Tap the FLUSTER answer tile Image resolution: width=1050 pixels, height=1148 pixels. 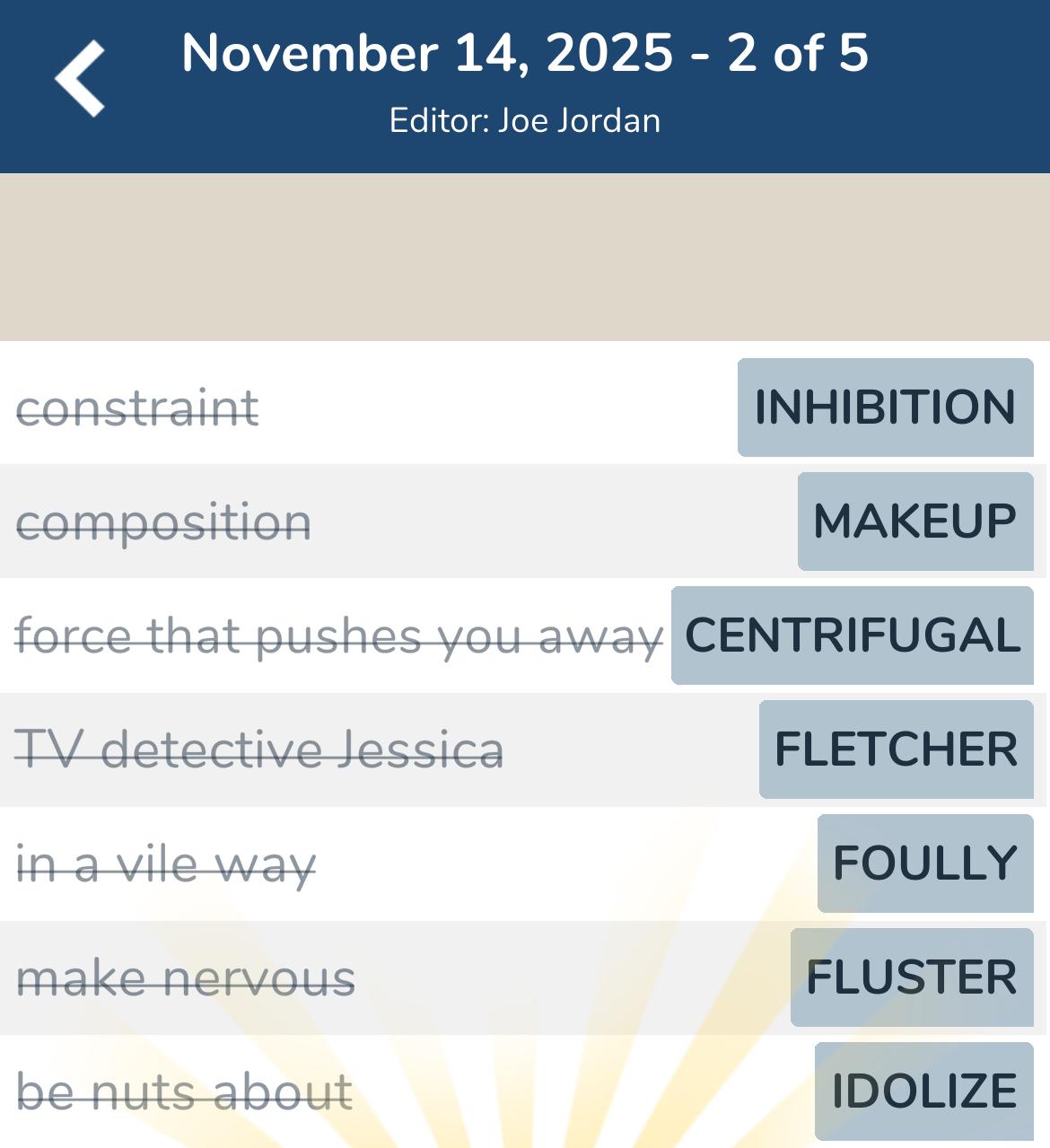coord(912,976)
